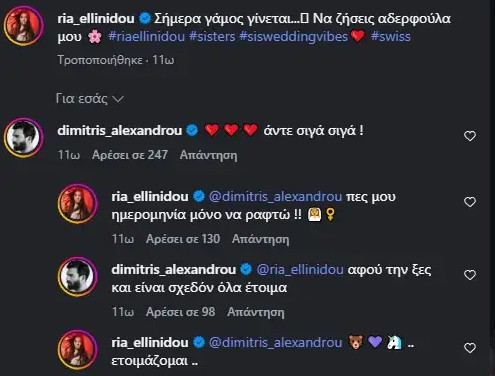
Task: Open the @dimitris_alexandrou mention in 'πες μου' reply
Action: coord(275,196)
